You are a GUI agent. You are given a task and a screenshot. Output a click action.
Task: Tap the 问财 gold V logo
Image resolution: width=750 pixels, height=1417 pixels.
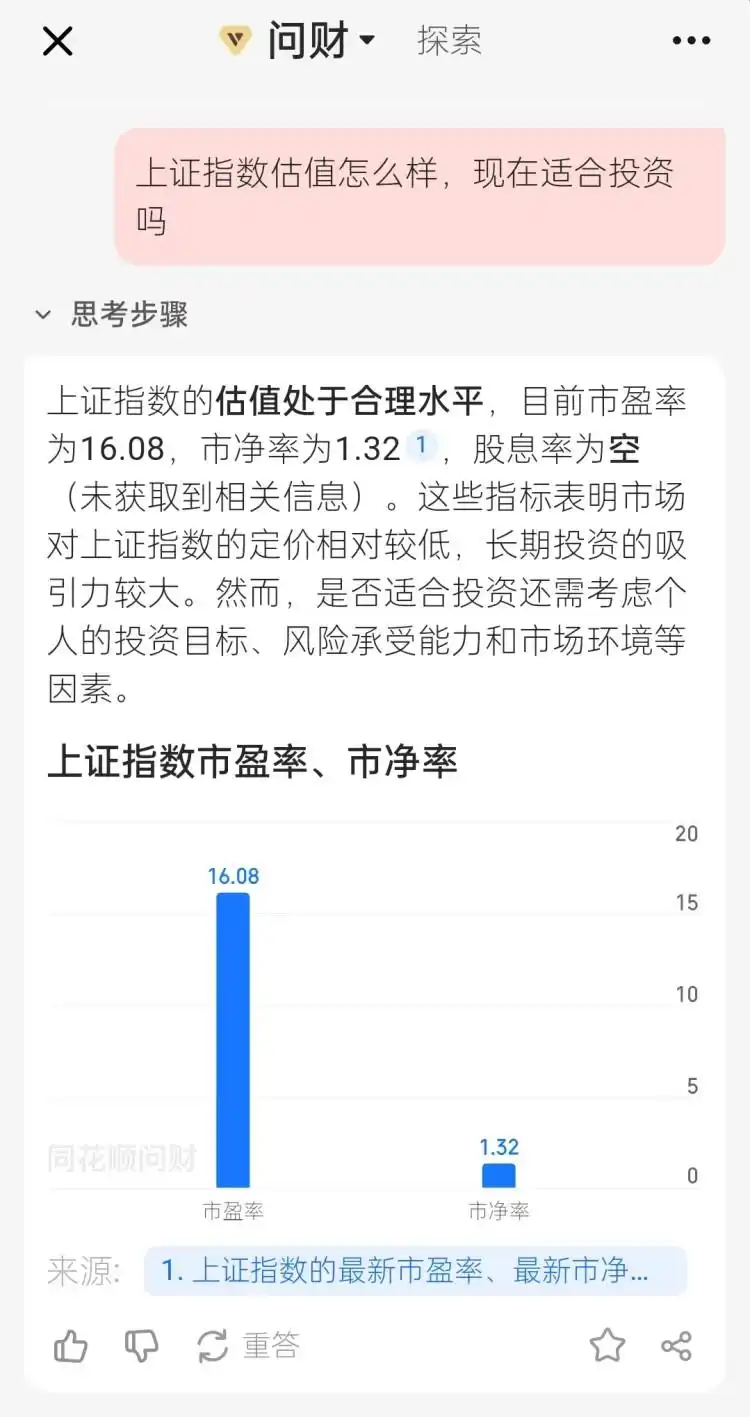pyautogui.click(x=235, y=39)
